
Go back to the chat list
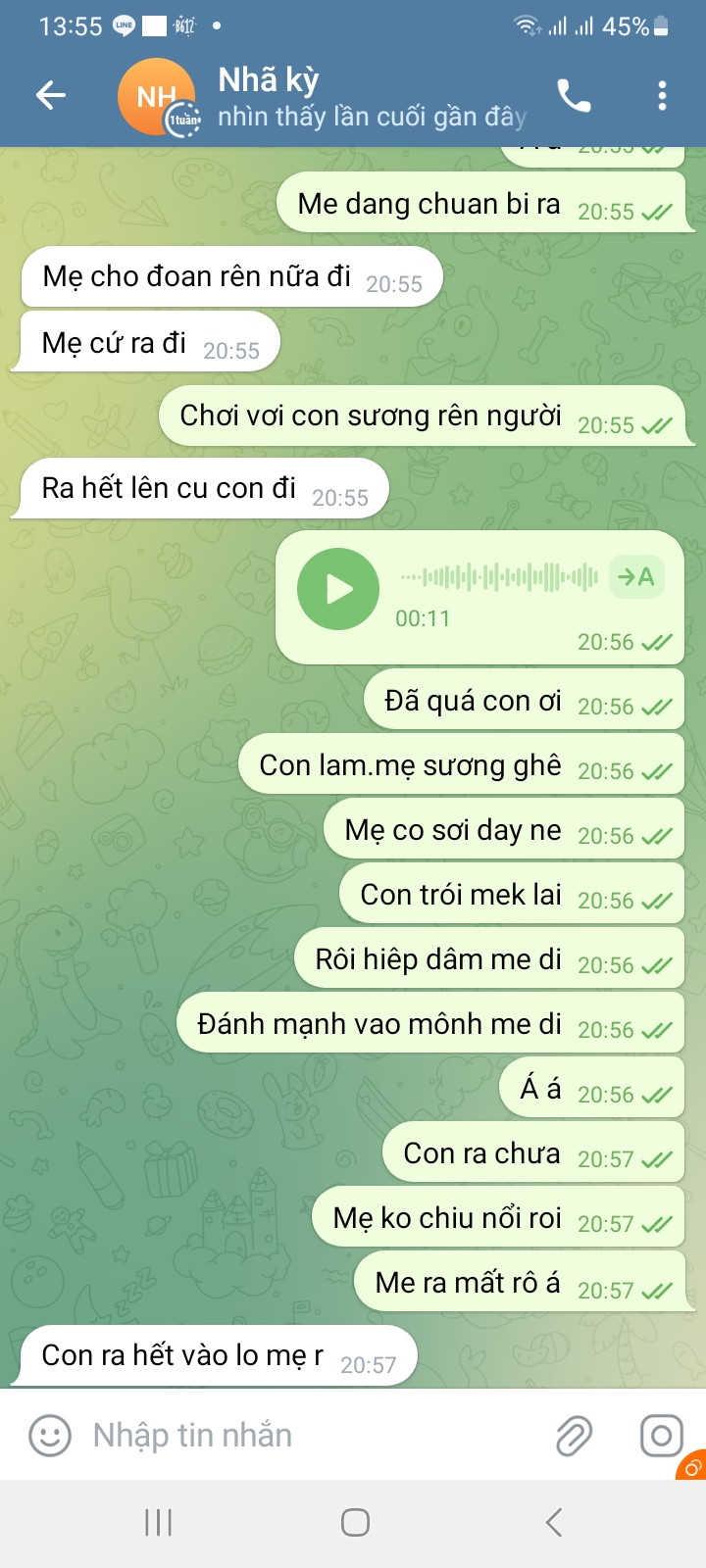click(51, 95)
